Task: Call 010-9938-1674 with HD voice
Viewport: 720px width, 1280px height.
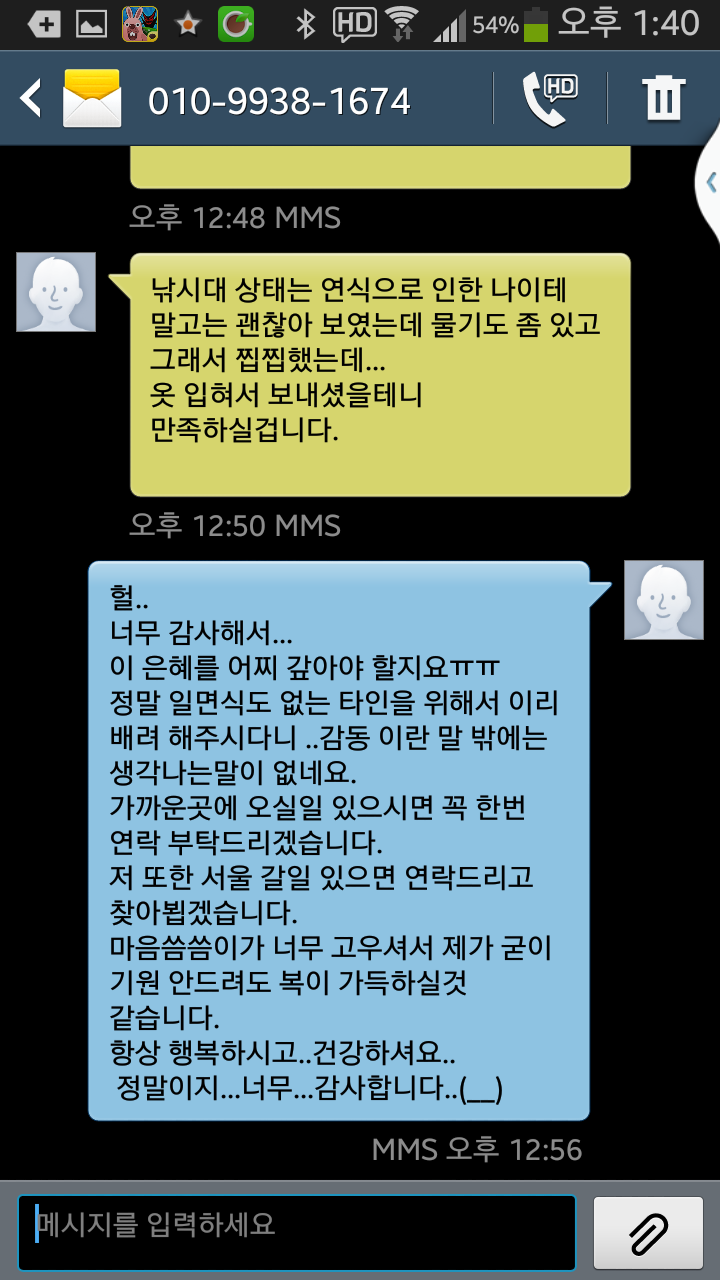Action: pyautogui.click(x=551, y=98)
